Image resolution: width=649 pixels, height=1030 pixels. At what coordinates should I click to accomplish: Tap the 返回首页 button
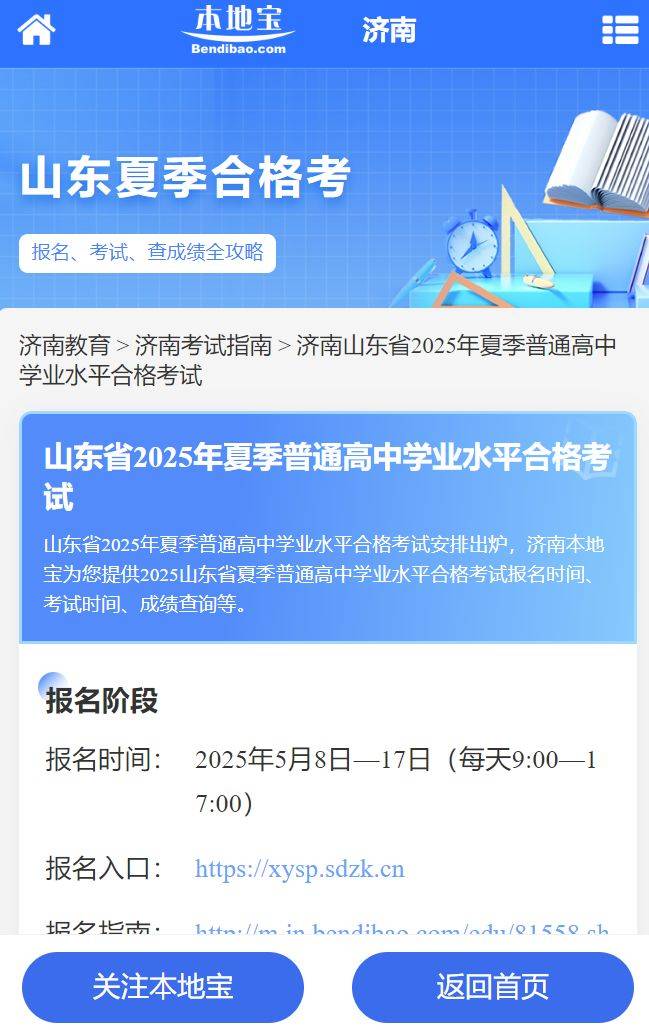point(492,987)
